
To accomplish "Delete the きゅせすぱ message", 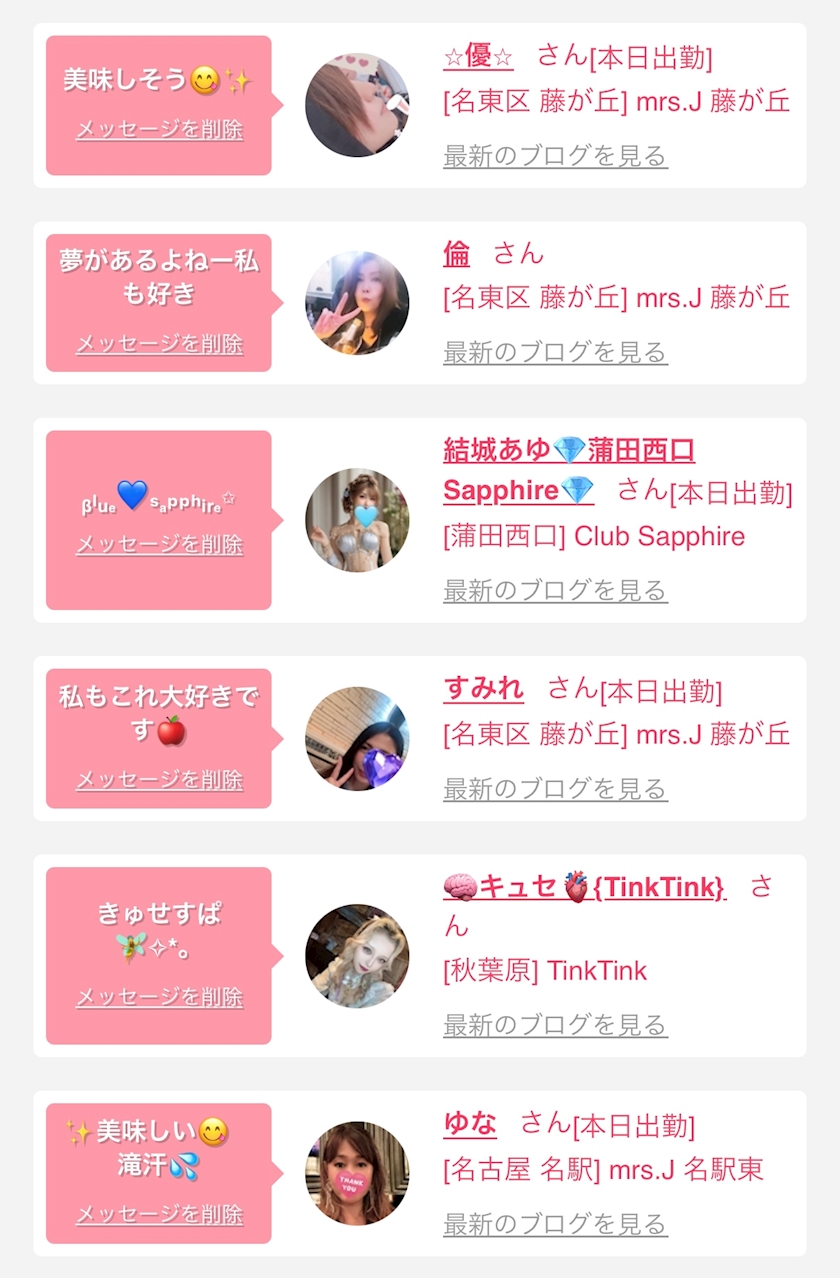I will point(159,997).
